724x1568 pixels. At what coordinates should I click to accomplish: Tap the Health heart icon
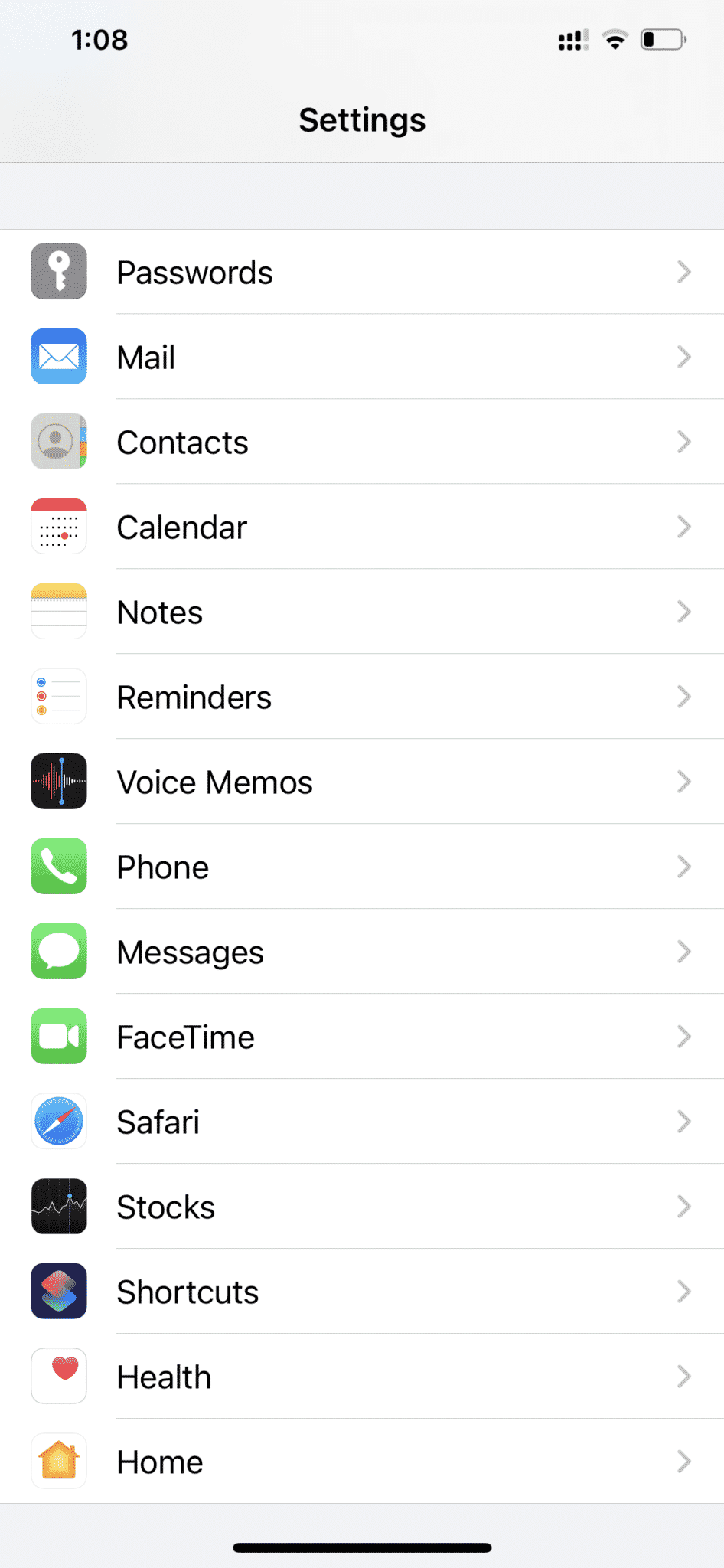[59, 1376]
